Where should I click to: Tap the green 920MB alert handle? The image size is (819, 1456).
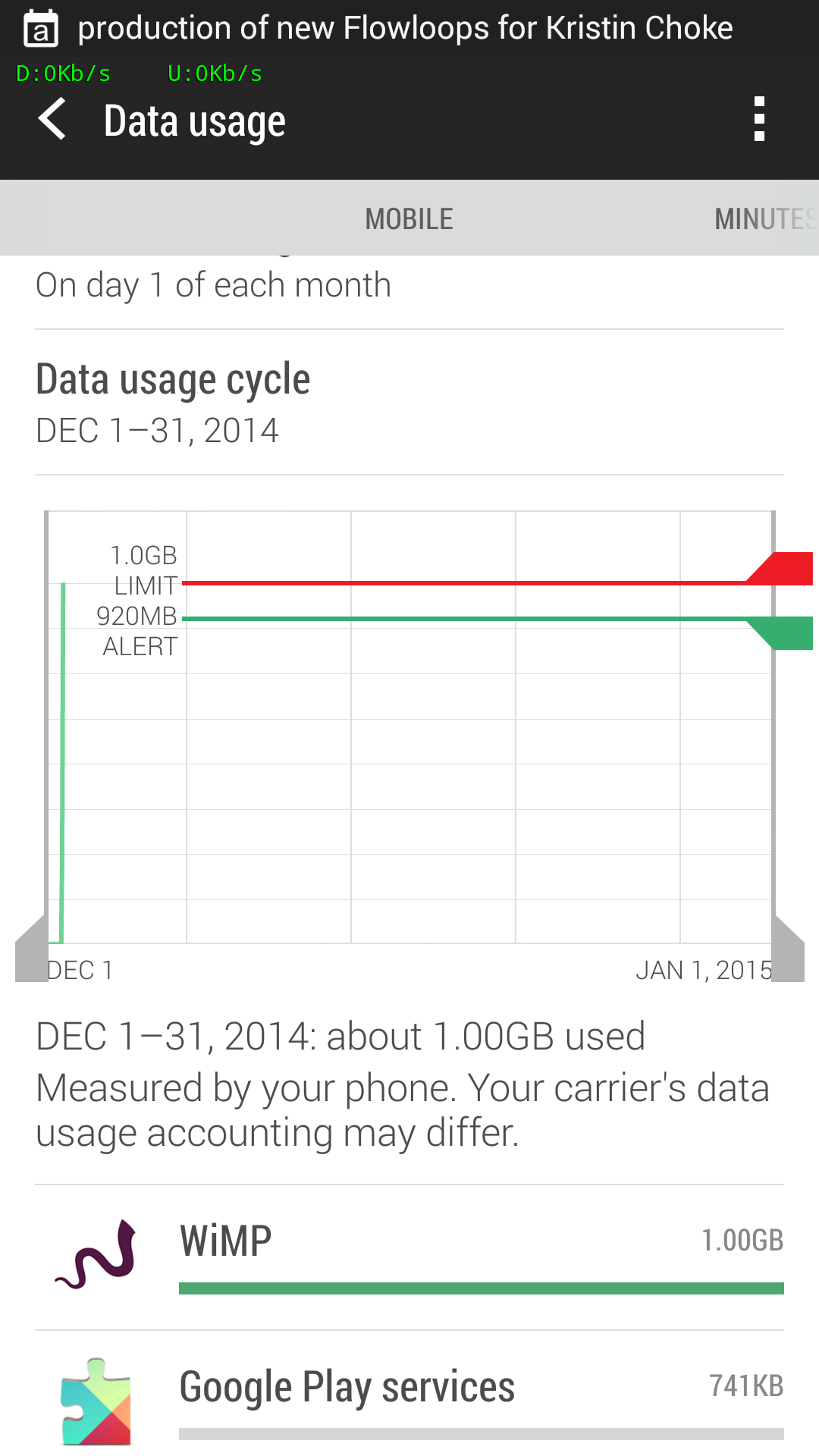[783, 633]
